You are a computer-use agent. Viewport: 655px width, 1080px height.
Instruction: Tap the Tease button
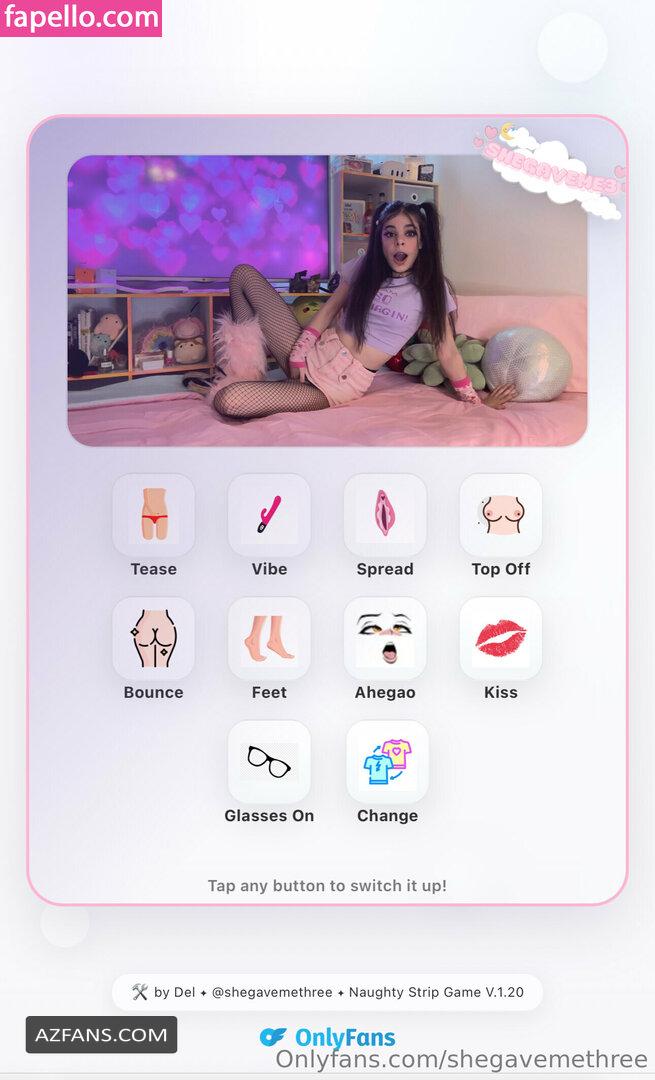tap(153, 515)
